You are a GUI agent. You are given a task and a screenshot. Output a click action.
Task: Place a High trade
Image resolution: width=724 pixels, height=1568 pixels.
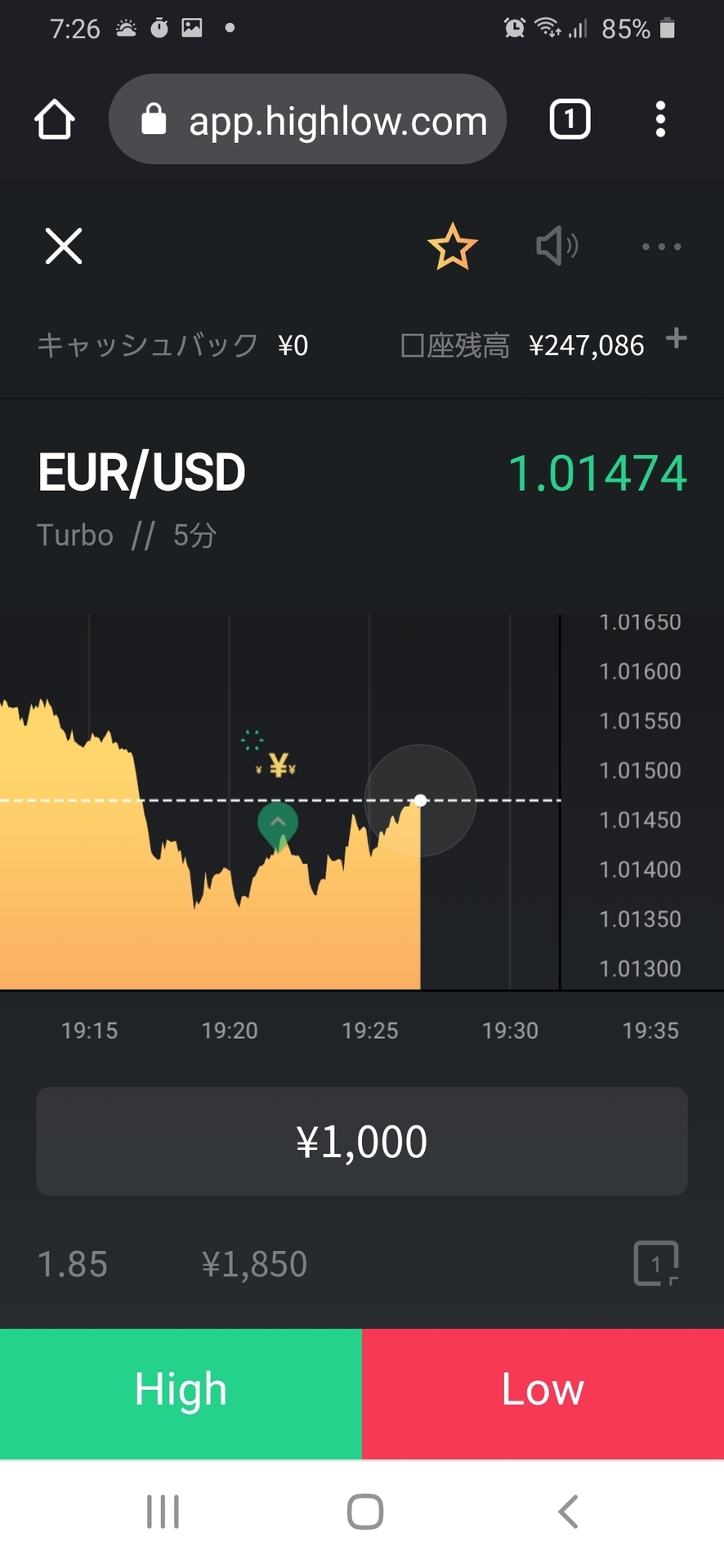[181, 1393]
